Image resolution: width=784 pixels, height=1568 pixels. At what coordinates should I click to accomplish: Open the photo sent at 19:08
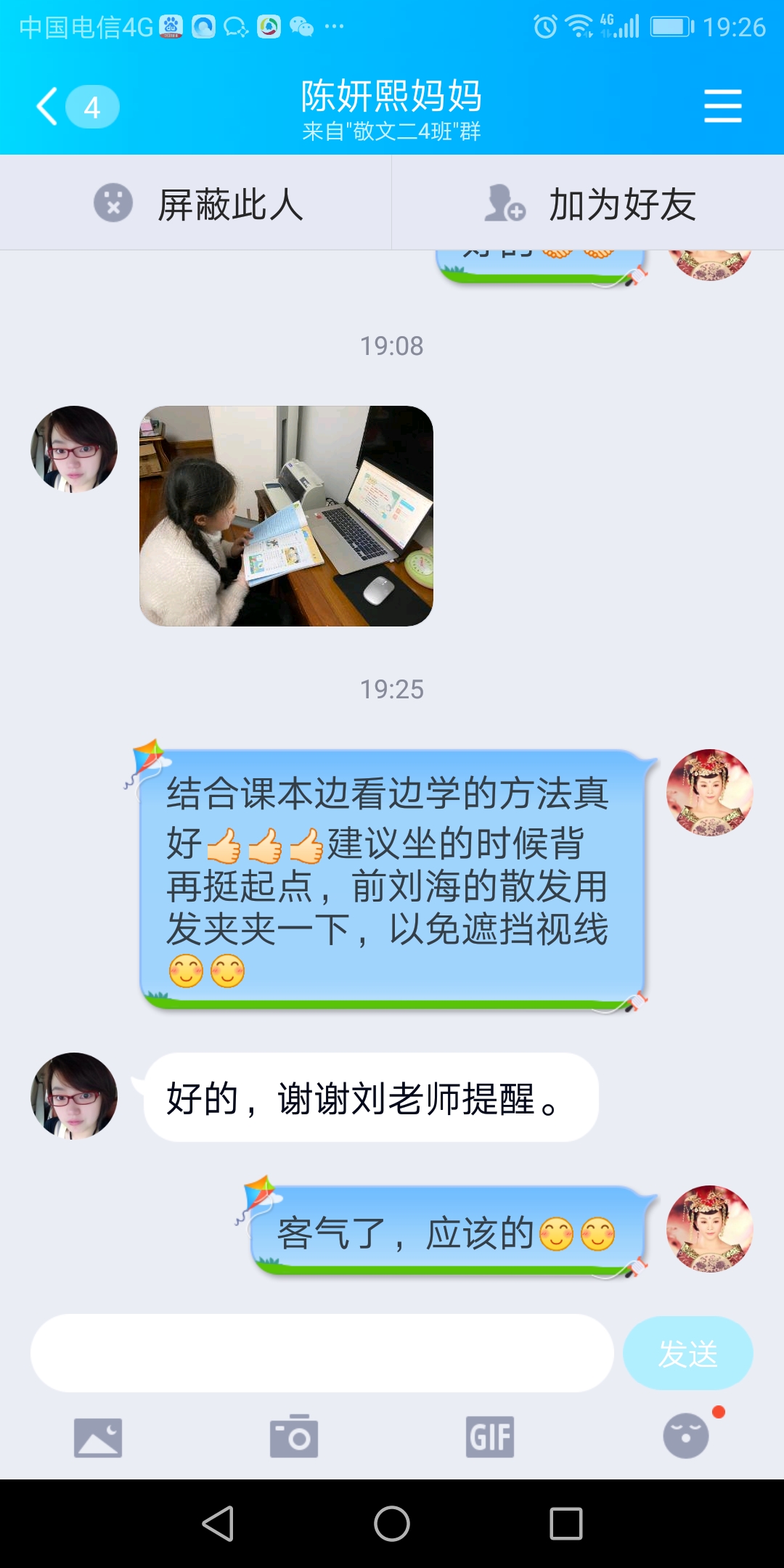(x=286, y=515)
